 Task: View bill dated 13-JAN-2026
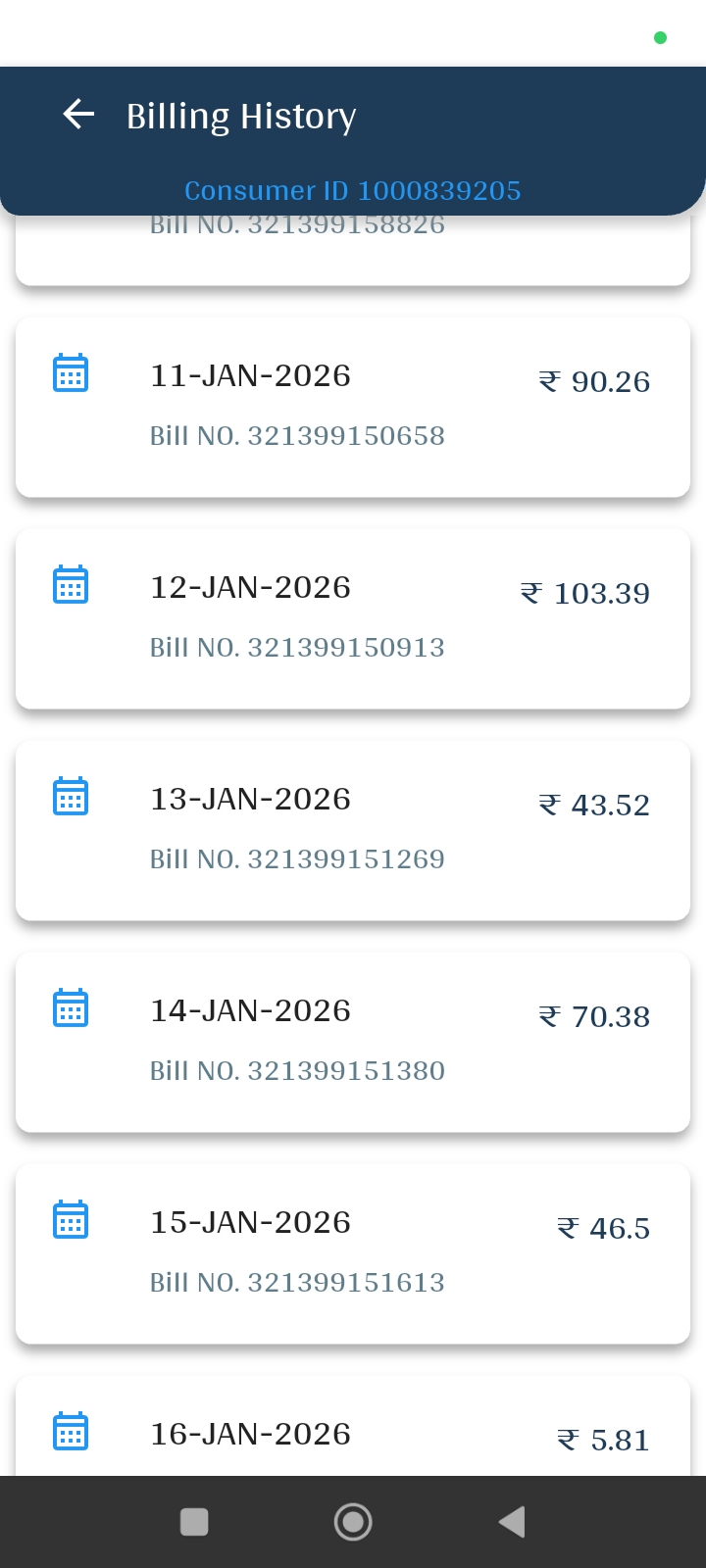pos(353,829)
